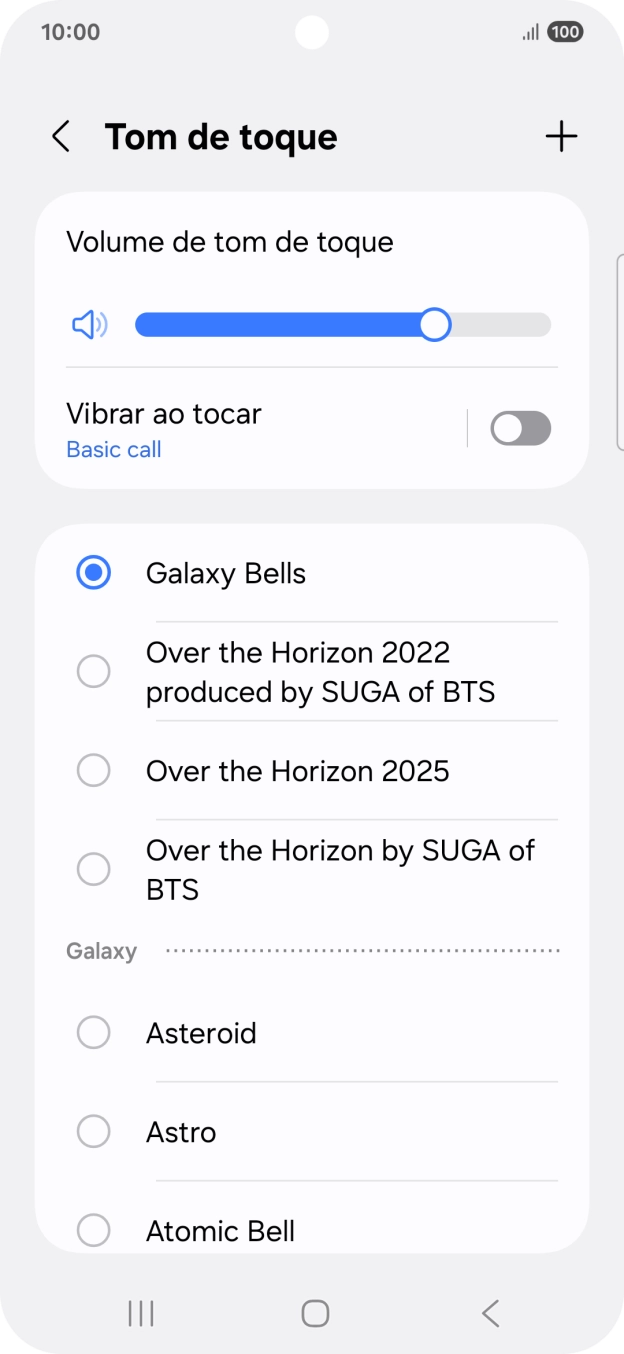
Task: Select the Galaxy Bells ringtone
Action: click(x=312, y=574)
